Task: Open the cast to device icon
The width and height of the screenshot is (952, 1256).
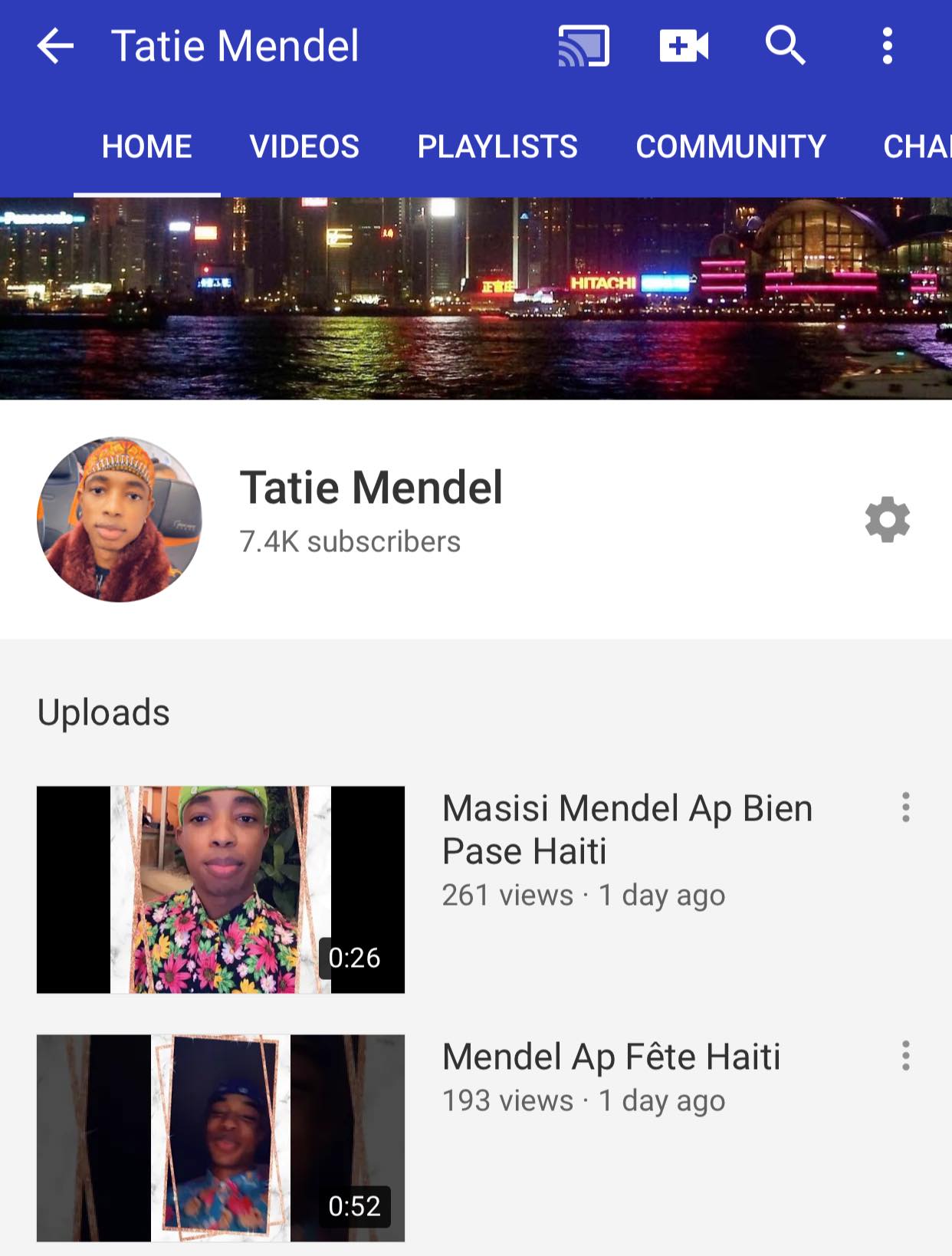Action: pyautogui.click(x=583, y=46)
